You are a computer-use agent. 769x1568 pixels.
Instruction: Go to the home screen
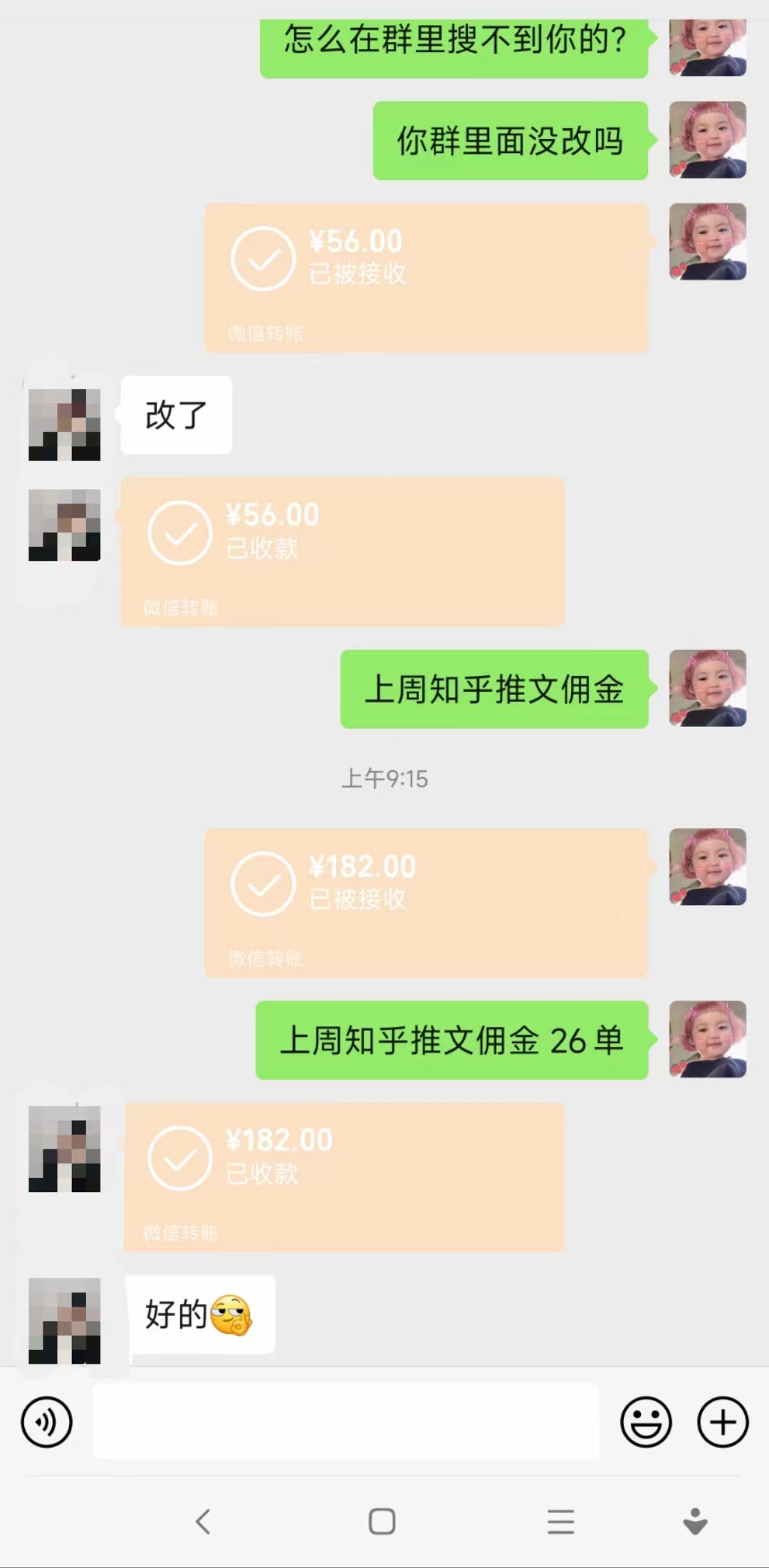click(x=382, y=1521)
